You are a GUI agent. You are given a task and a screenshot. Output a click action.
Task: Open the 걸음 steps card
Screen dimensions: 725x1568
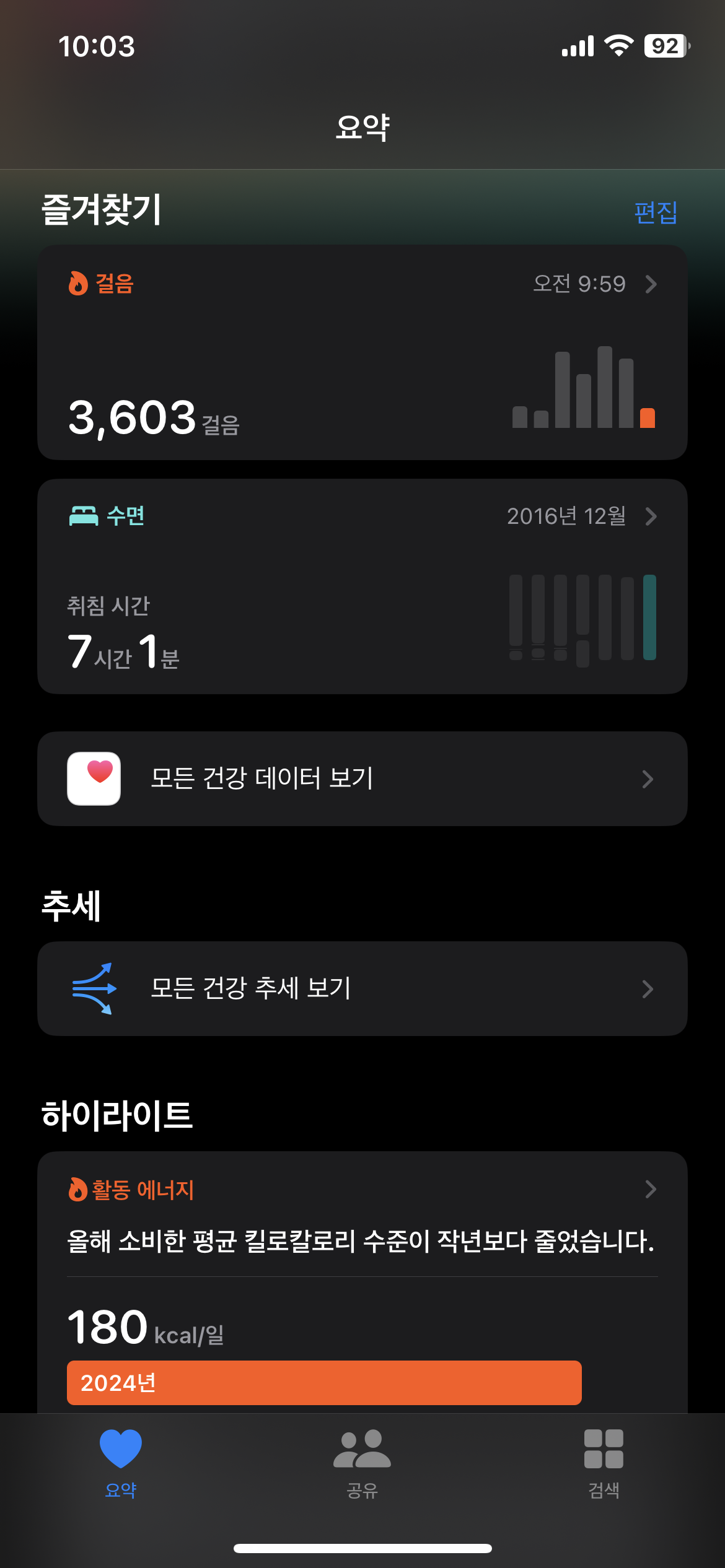tap(362, 352)
